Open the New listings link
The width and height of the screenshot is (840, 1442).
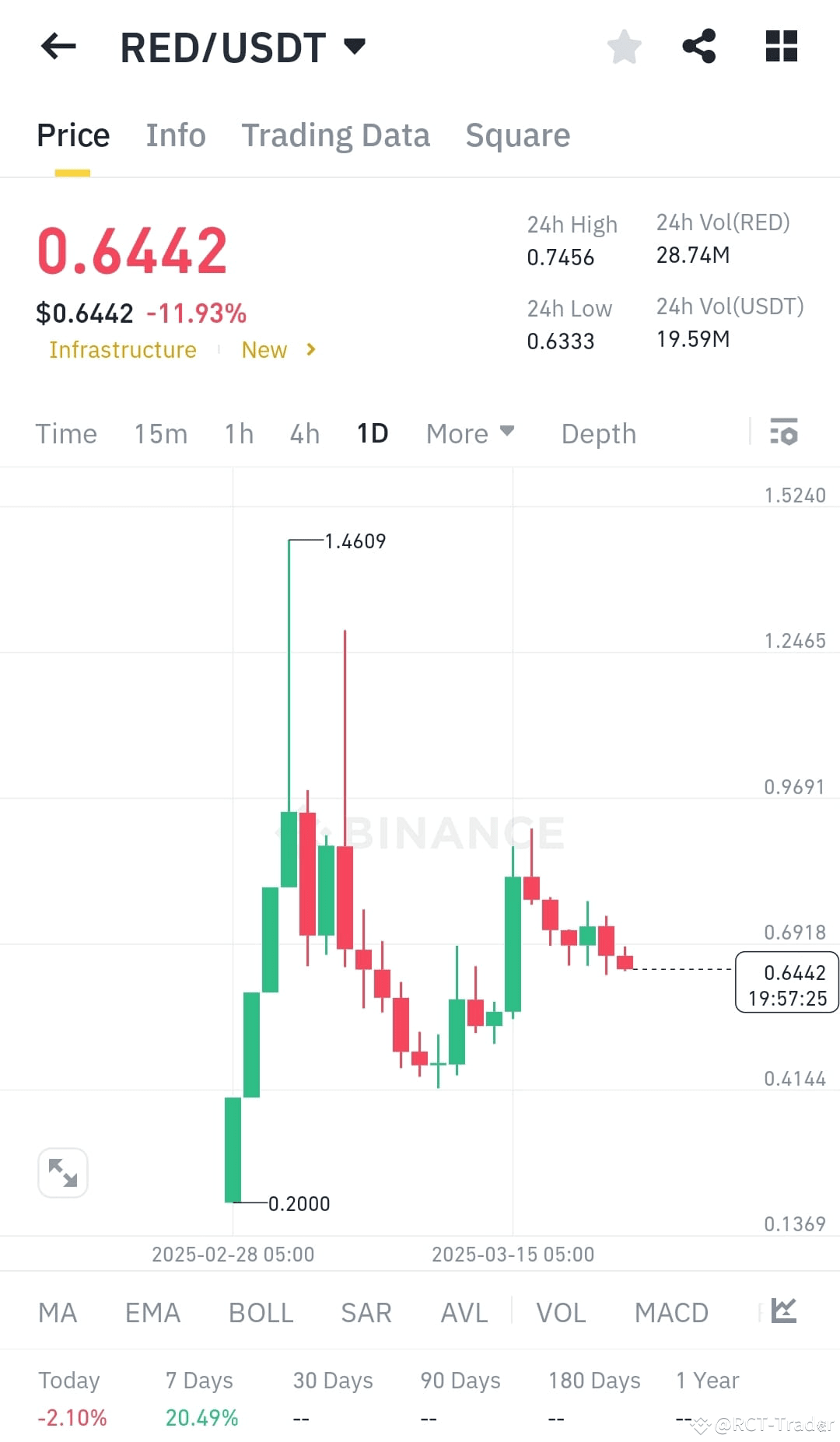click(264, 350)
